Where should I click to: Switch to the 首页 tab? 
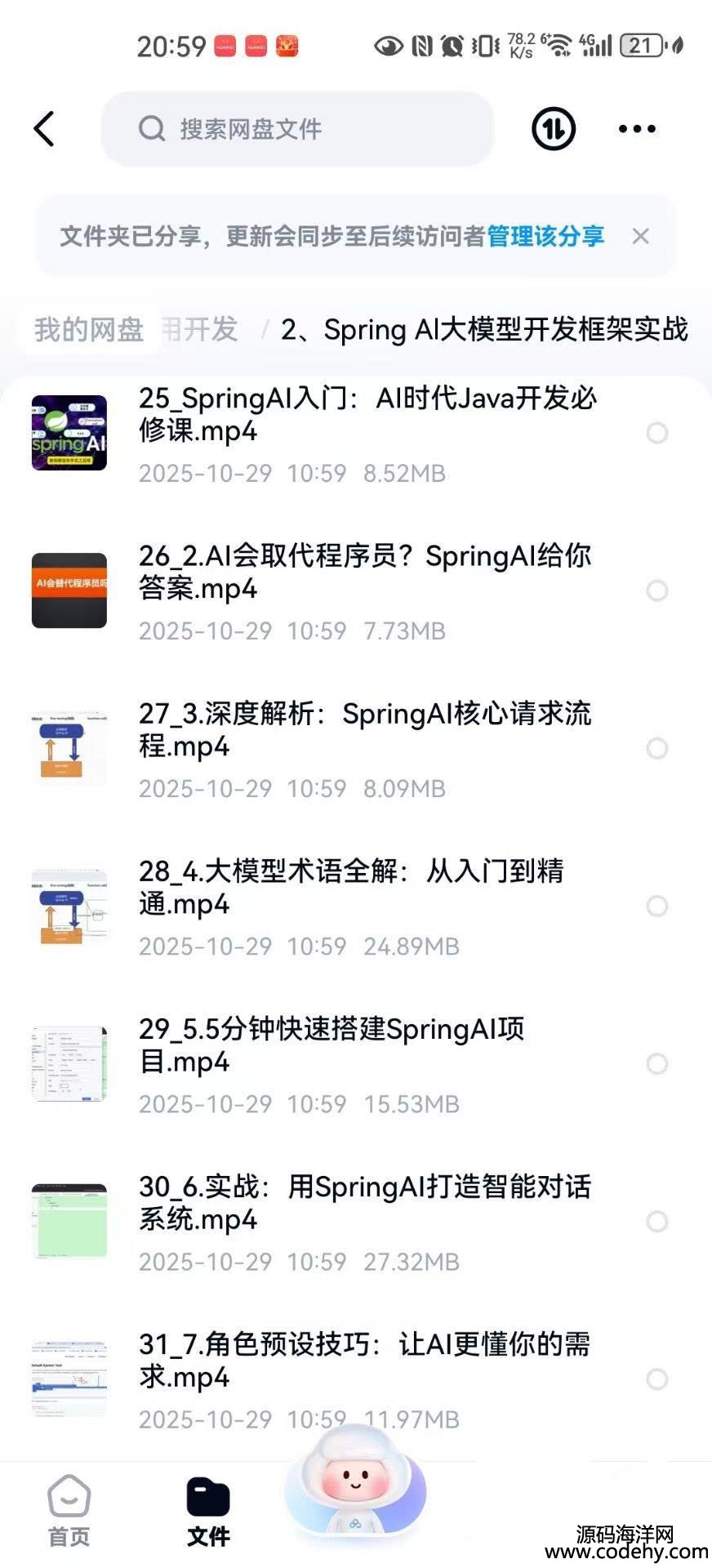pos(69,1511)
